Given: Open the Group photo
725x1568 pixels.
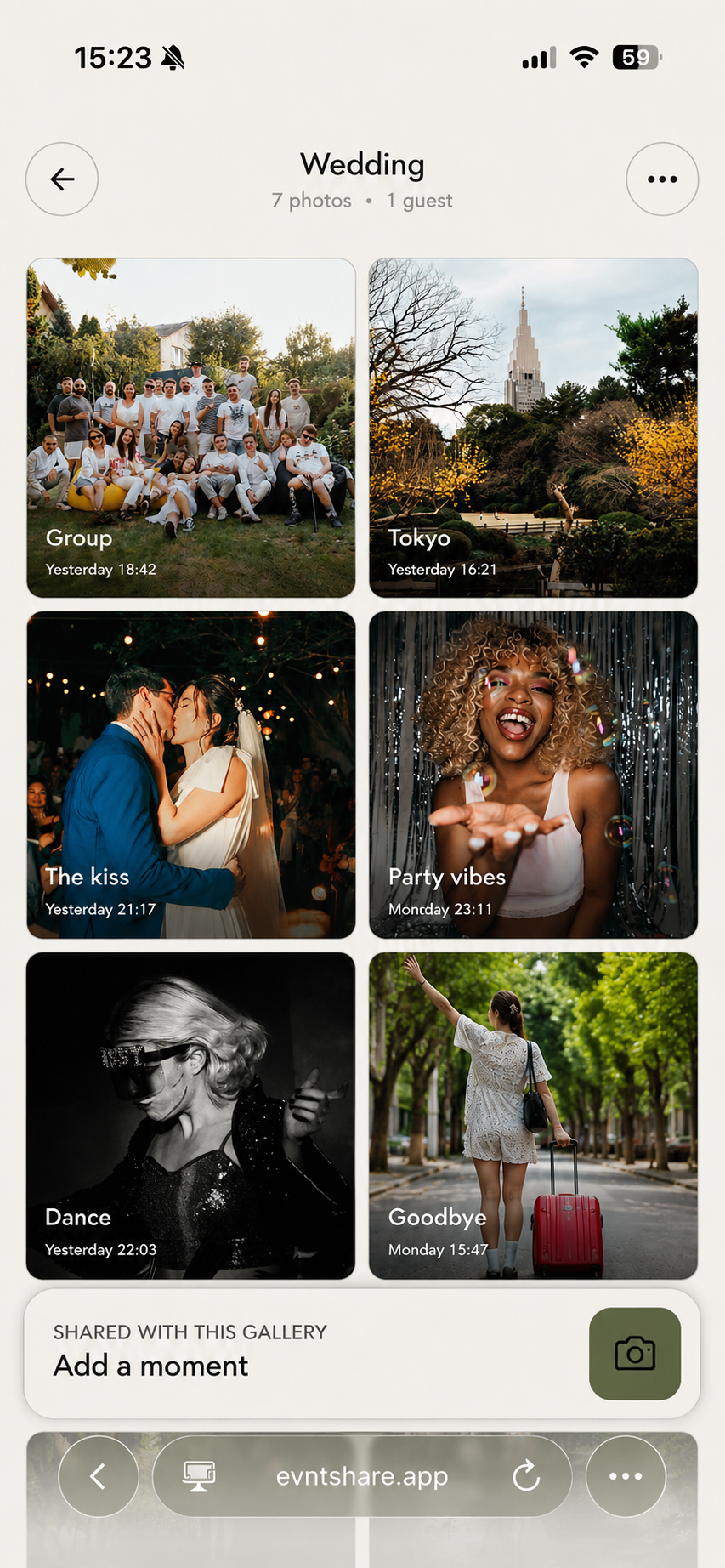Looking at the screenshot, I should [x=191, y=428].
